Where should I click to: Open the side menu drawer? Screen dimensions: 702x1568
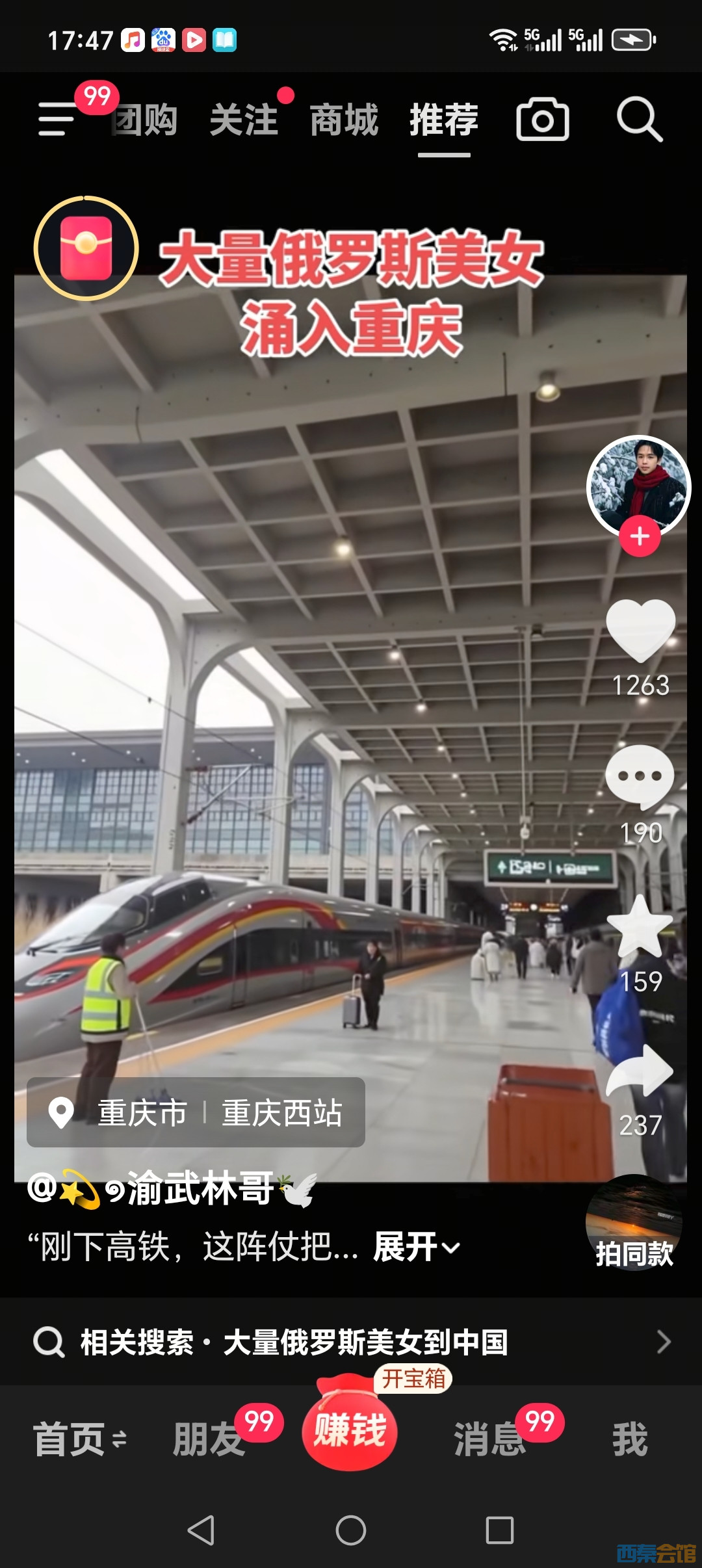coord(57,119)
